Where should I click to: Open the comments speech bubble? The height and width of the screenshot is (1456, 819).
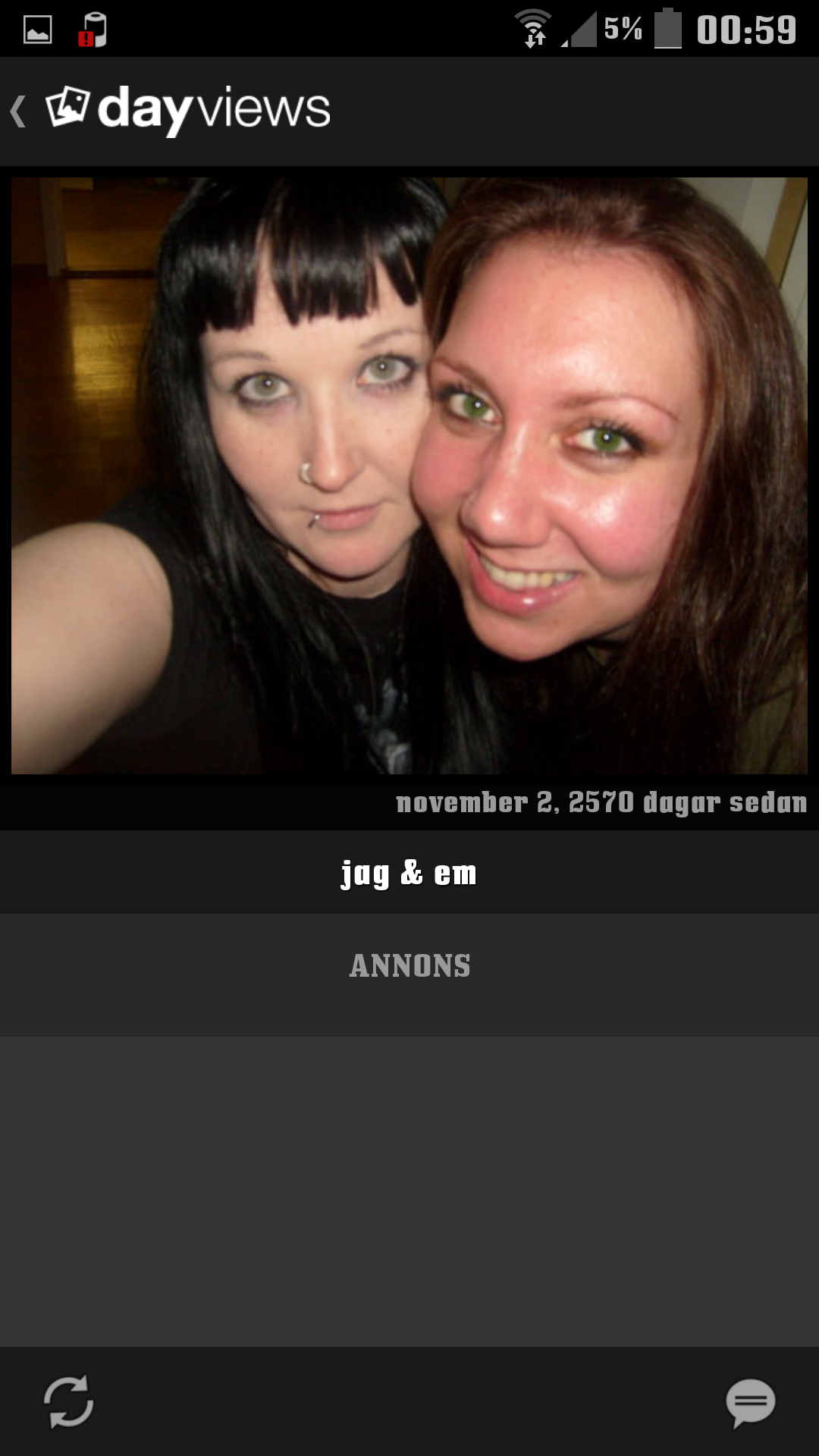click(x=750, y=1402)
